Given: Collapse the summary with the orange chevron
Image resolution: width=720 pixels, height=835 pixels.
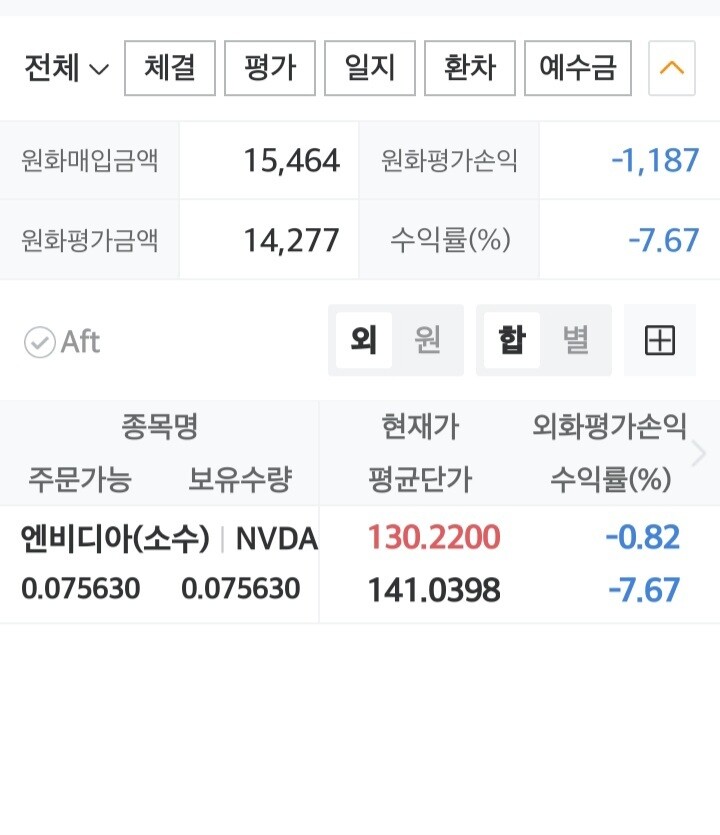Looking at the screenshot, I should click(672, 68).
